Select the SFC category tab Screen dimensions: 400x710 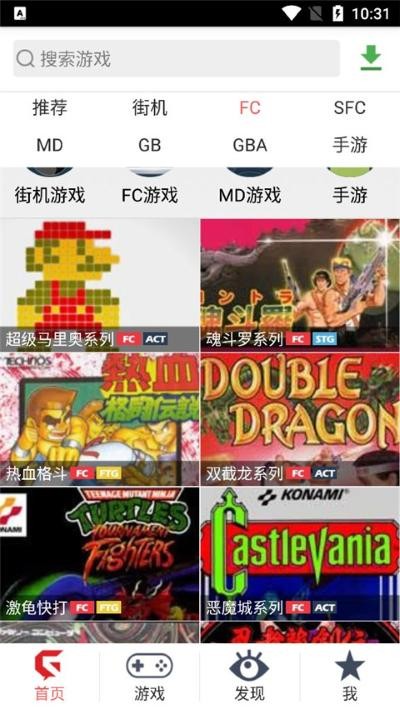(x=350, y=108)
